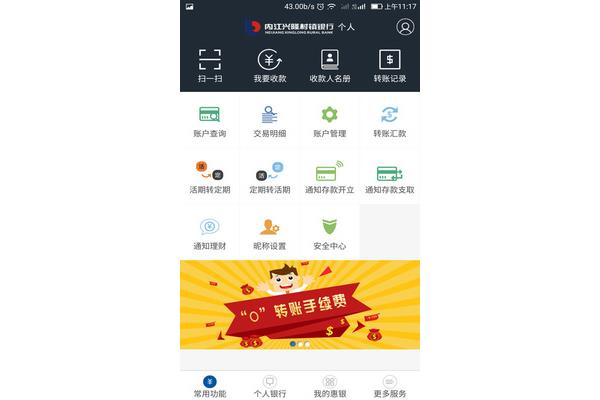
Task: Switch to 更多服务 tab
Action: [x=389, y=386]
